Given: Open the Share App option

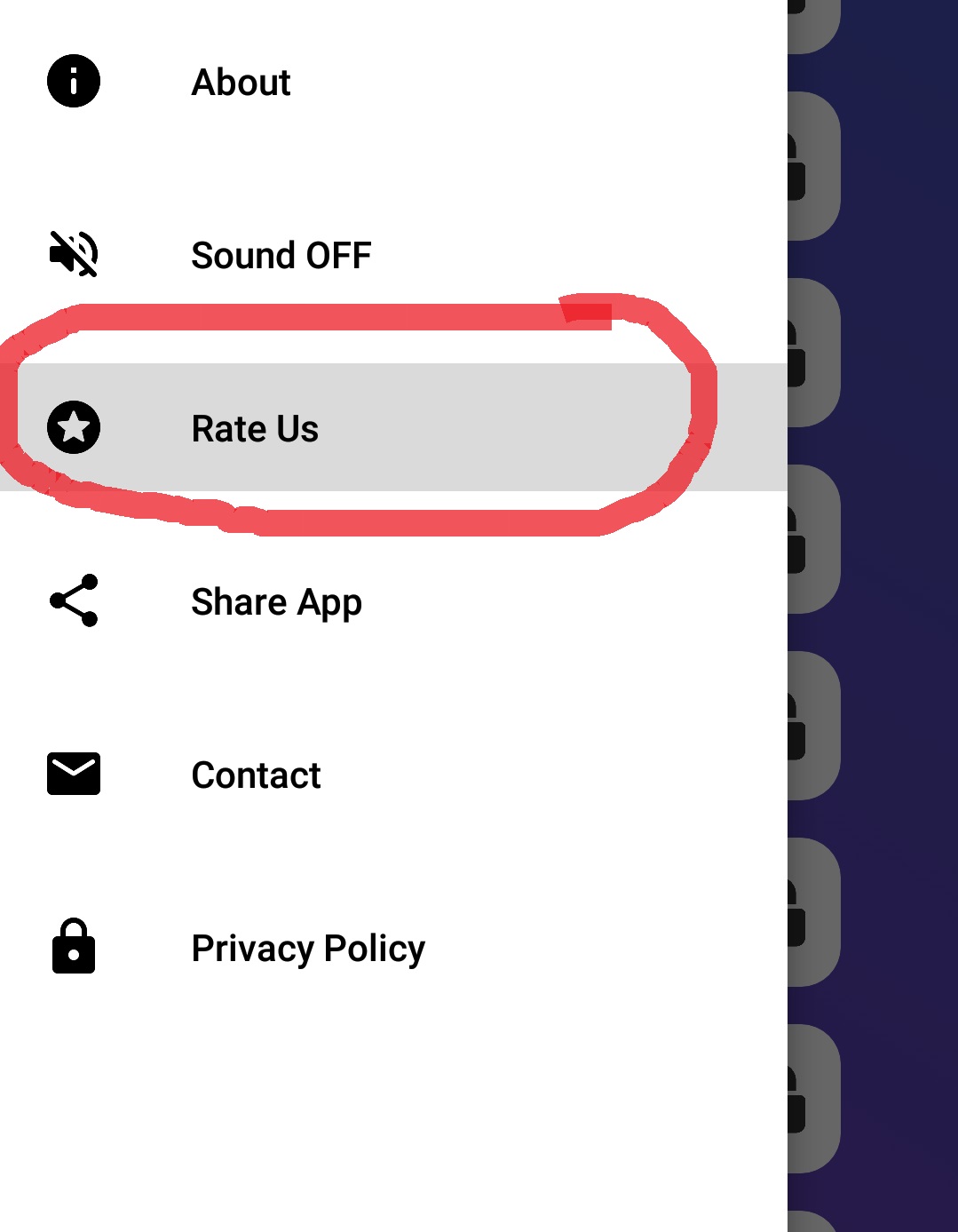Looking at the screenshot, I should click(x=276, y=602).
